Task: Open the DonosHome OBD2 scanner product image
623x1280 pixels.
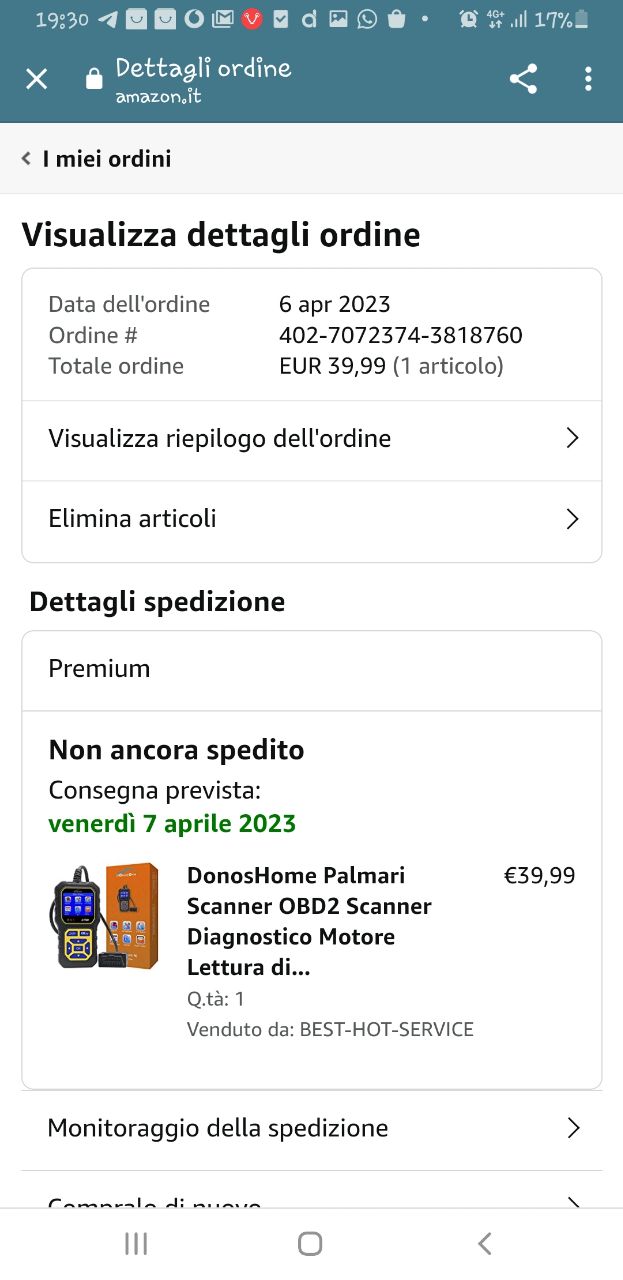Action: [x=104, y=916]
